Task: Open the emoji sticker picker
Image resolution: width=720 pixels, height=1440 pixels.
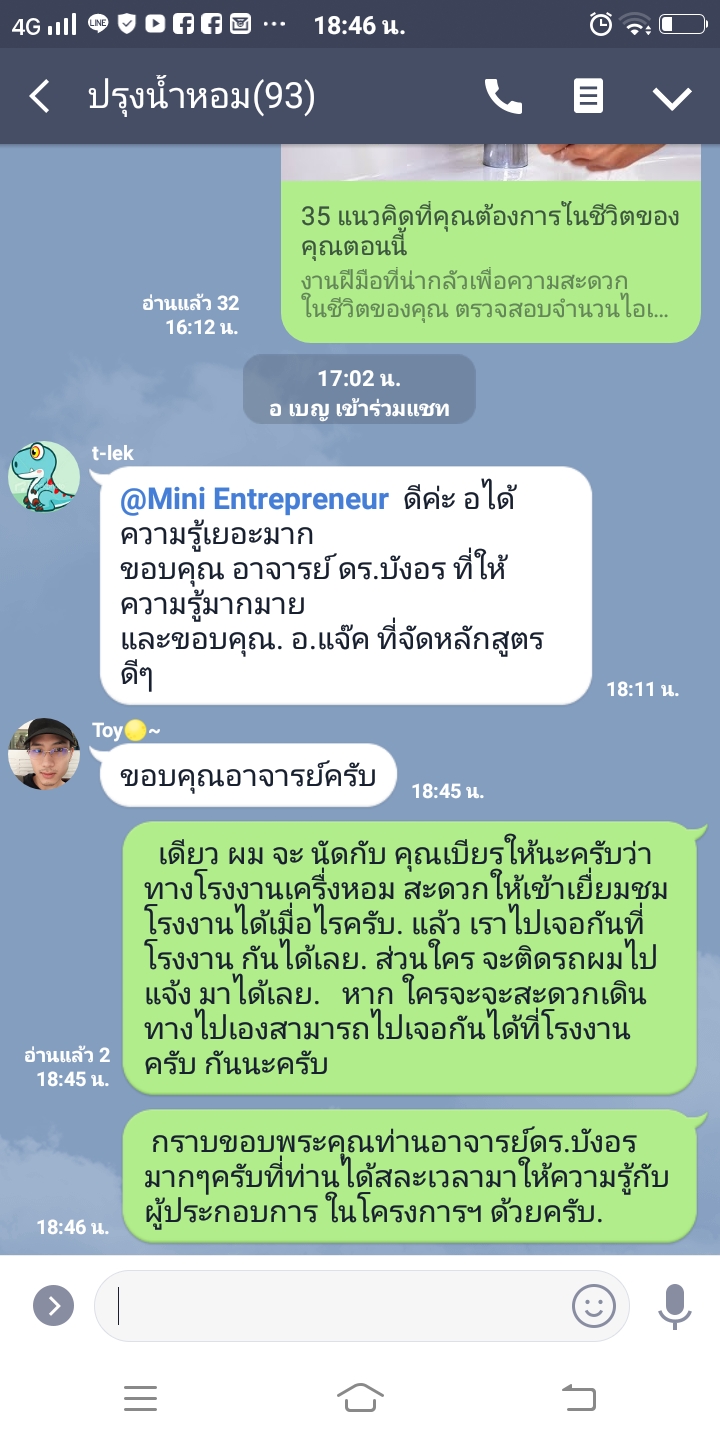Action: click(x=593, y=1305)
